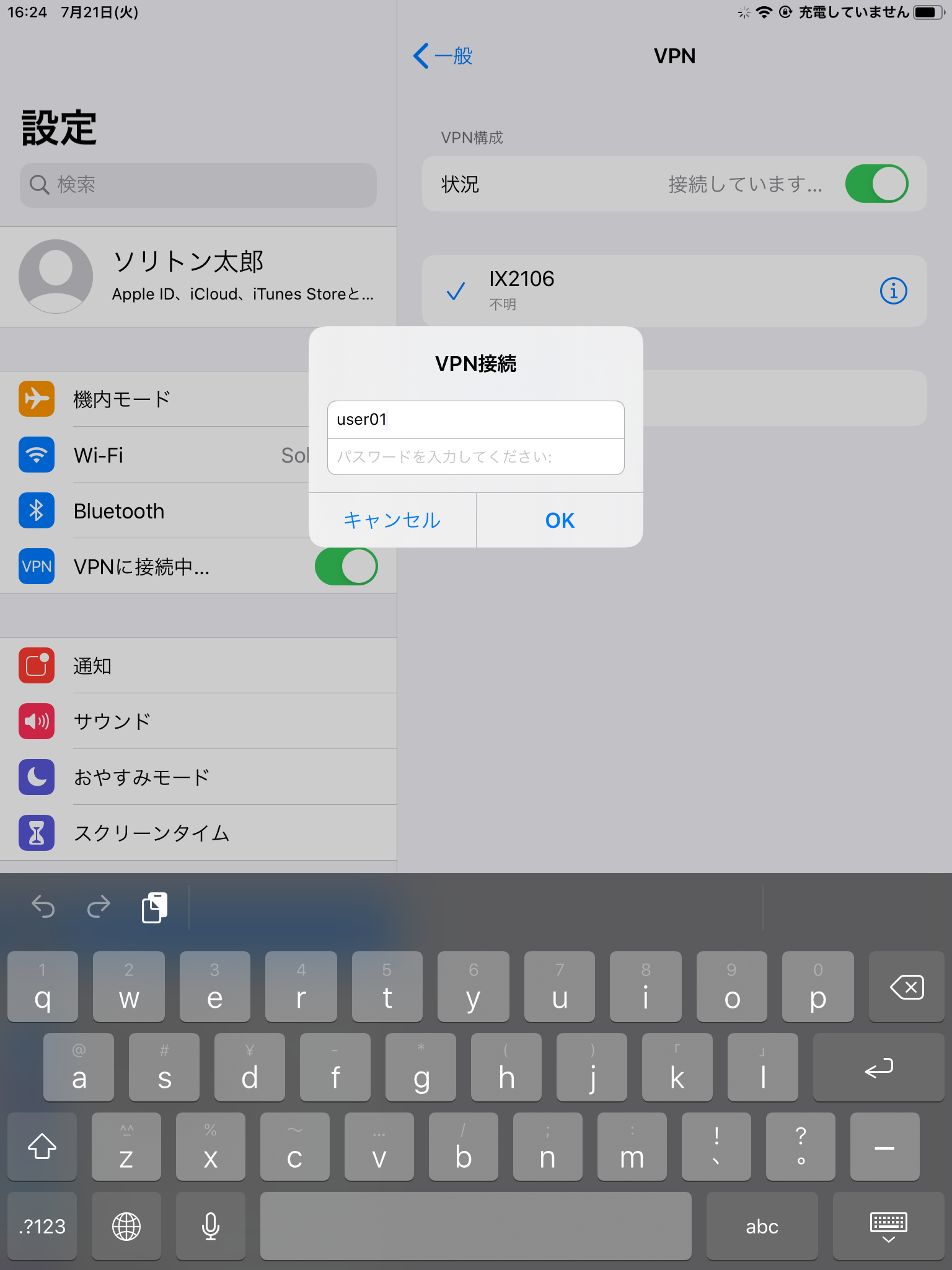The height and width of the screenshot is (1270, 952).
Task: Open info for IX2106 VPN
Action: click(893, 291)
